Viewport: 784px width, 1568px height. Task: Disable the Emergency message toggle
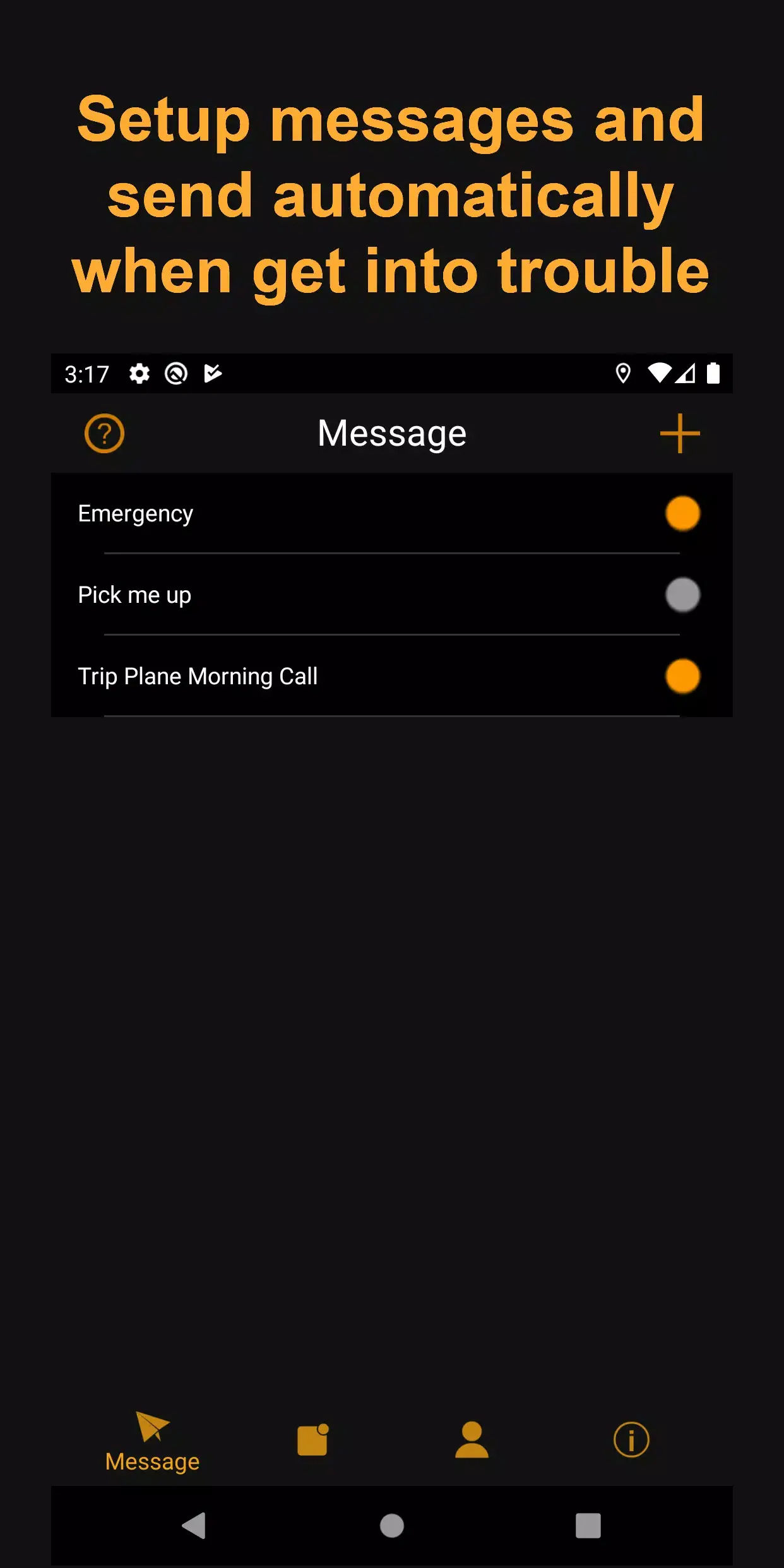tap(682, 513)
